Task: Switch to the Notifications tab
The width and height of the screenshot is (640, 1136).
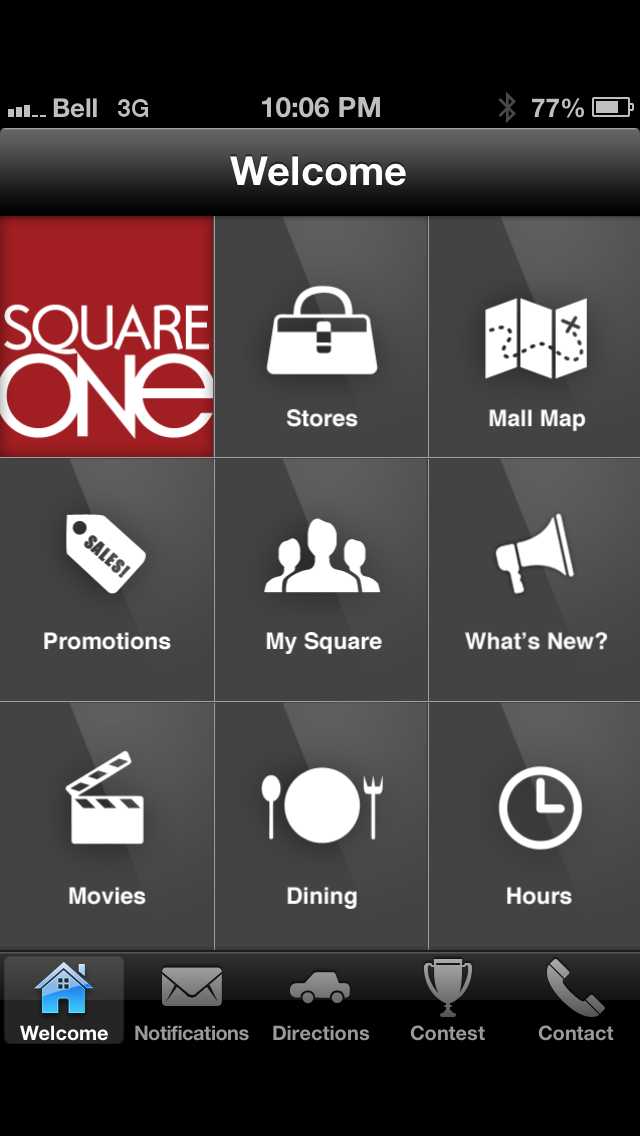Action: coord(192,1002)
